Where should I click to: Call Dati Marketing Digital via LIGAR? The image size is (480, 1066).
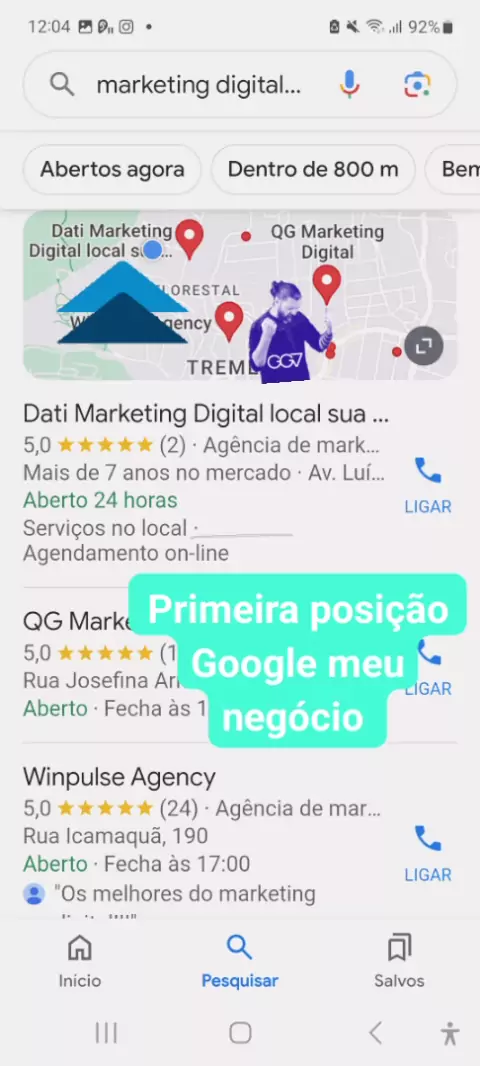point(428,485)
